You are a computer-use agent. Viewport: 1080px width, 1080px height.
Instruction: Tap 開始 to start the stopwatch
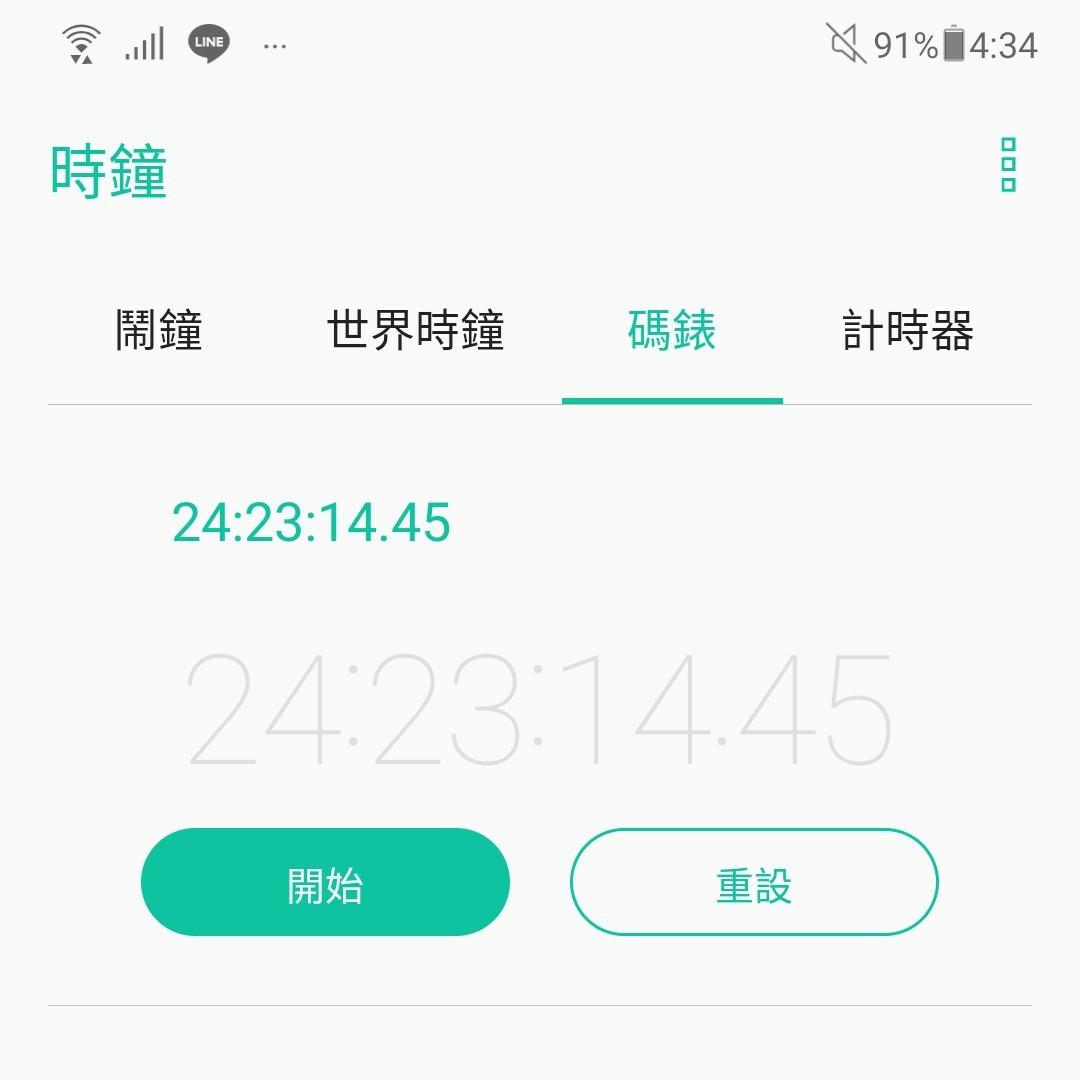[325, 883]
